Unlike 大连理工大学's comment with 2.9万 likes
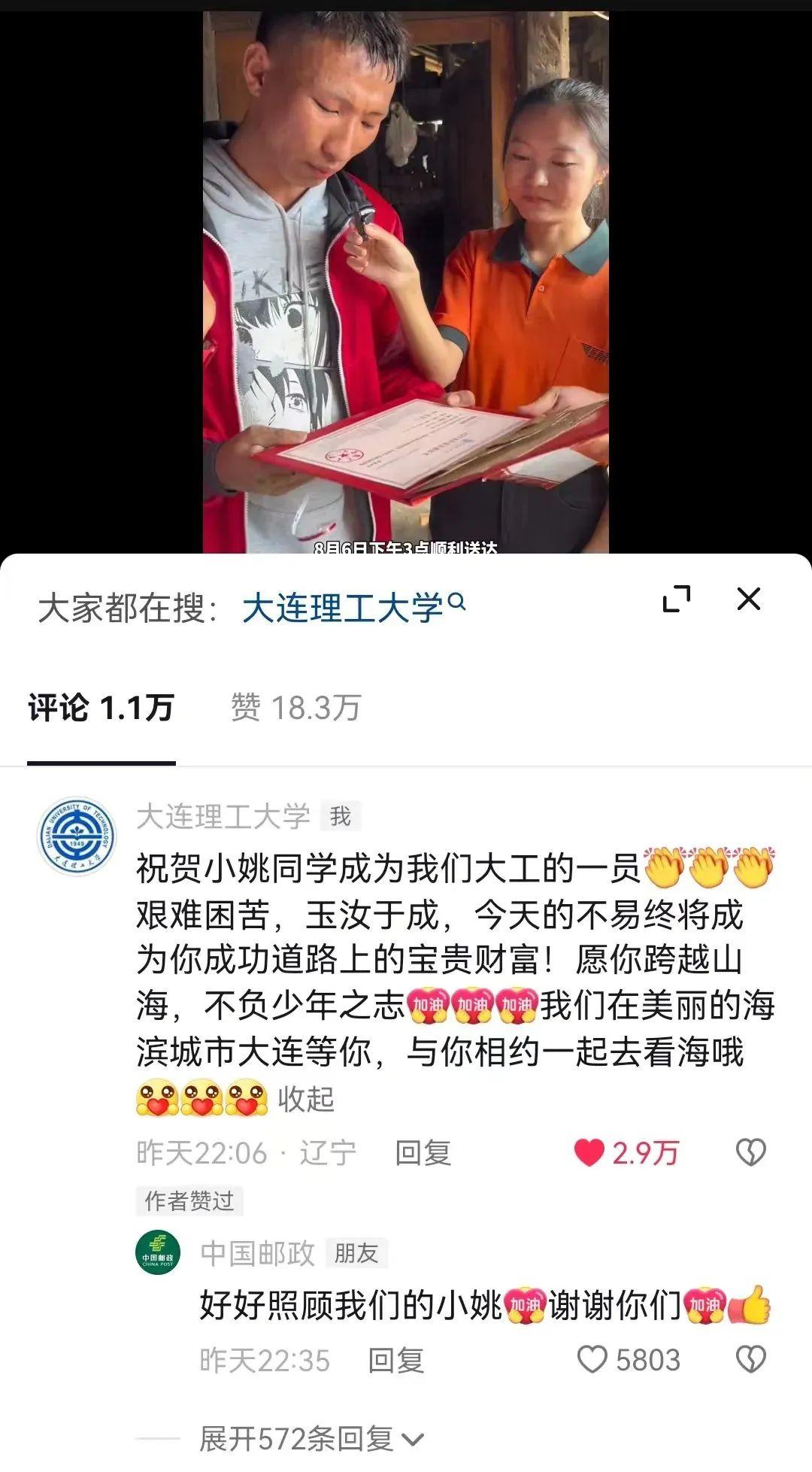 tap(589, 1152)
